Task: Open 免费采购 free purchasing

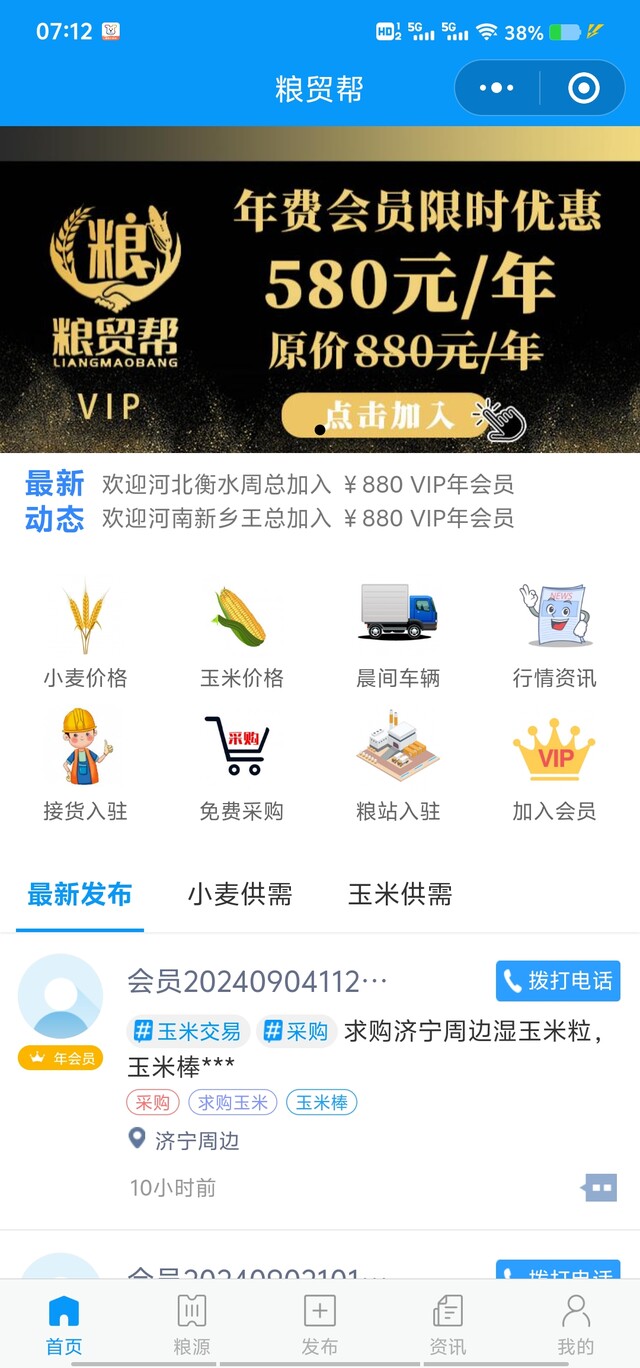Action: (241, 766)
